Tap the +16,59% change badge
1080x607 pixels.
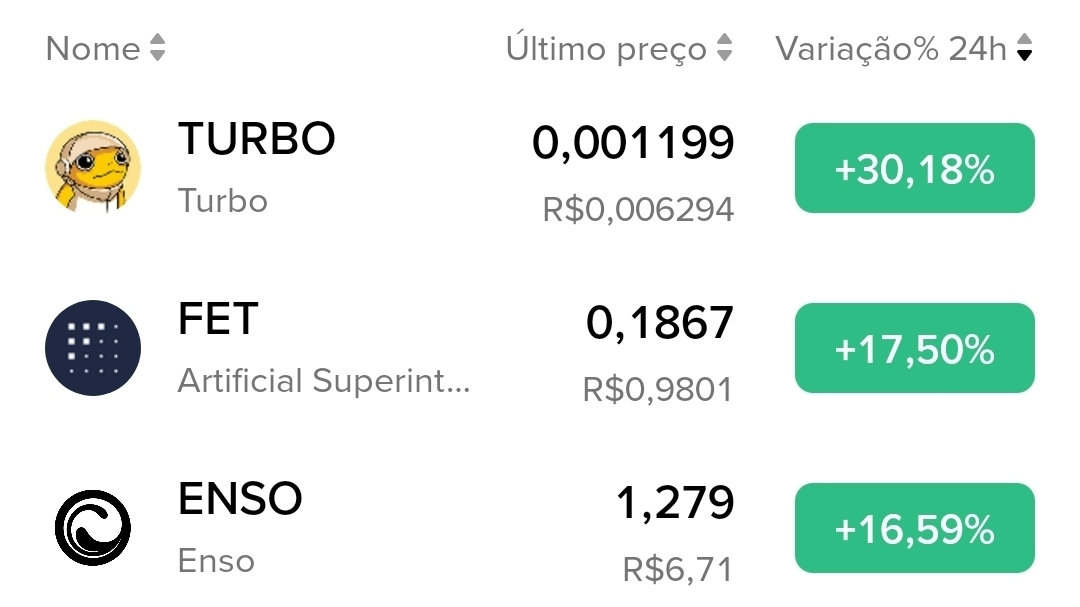click(x=914, y=528)
